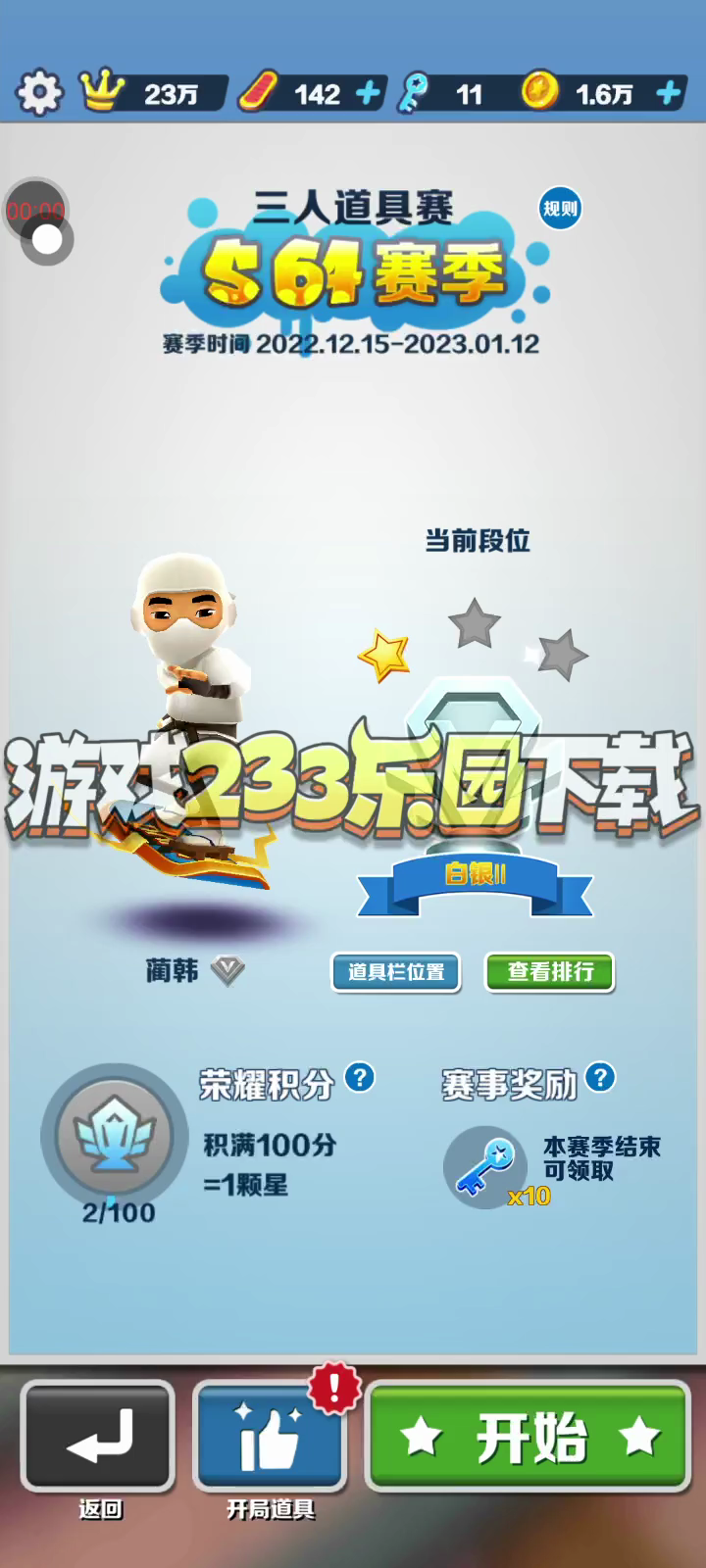Open help for 赛事奖励

[x=600, y=1078]
